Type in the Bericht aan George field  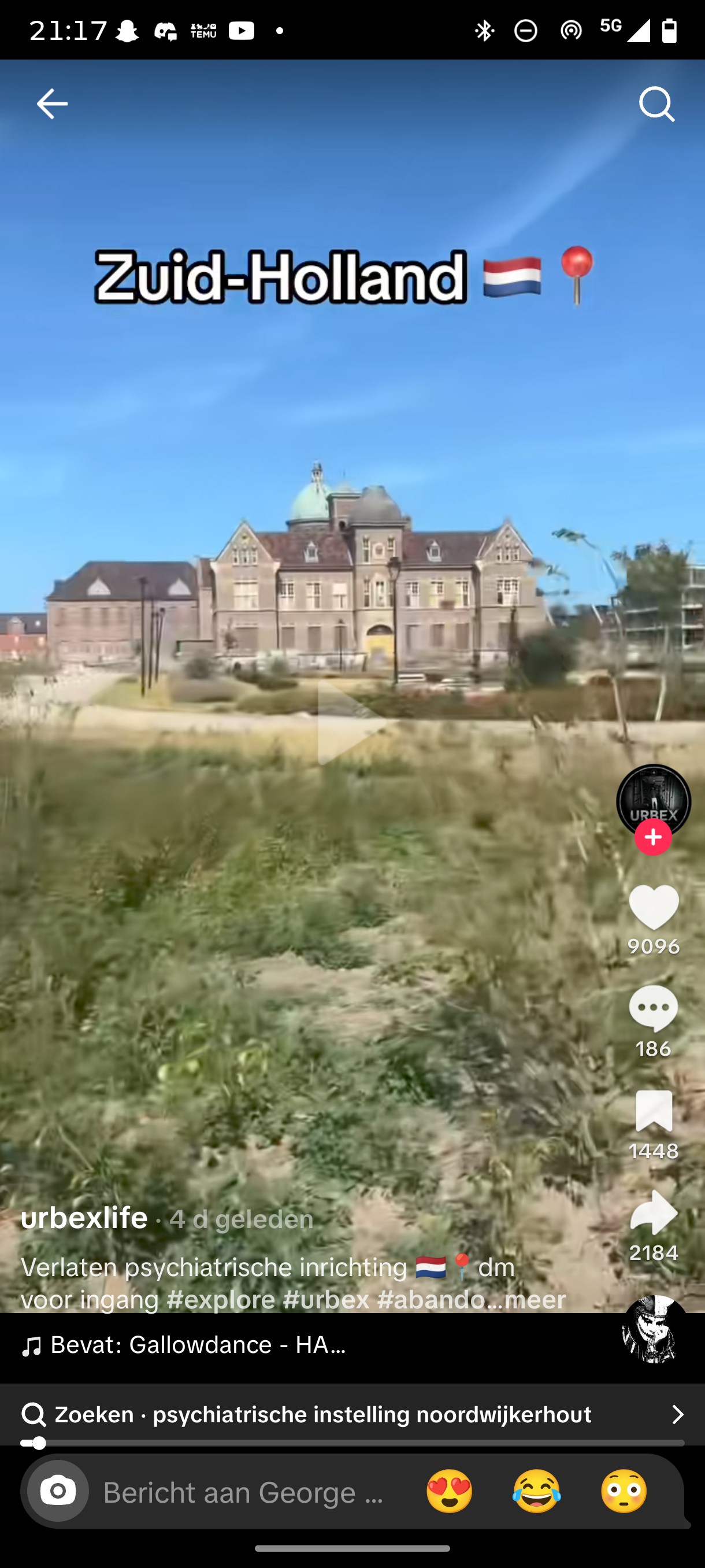coord(243,1492)
